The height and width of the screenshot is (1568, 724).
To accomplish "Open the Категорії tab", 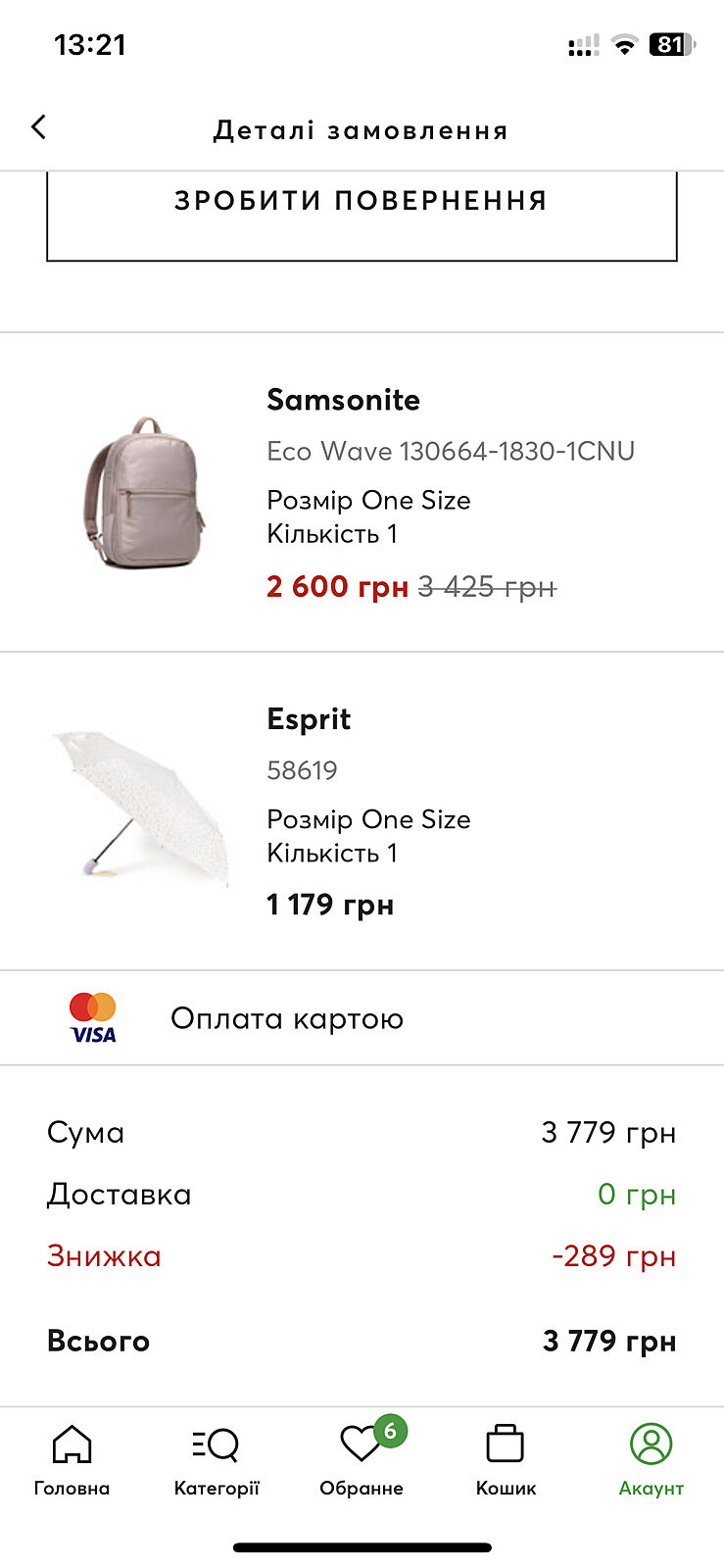I will (217, 1460).
